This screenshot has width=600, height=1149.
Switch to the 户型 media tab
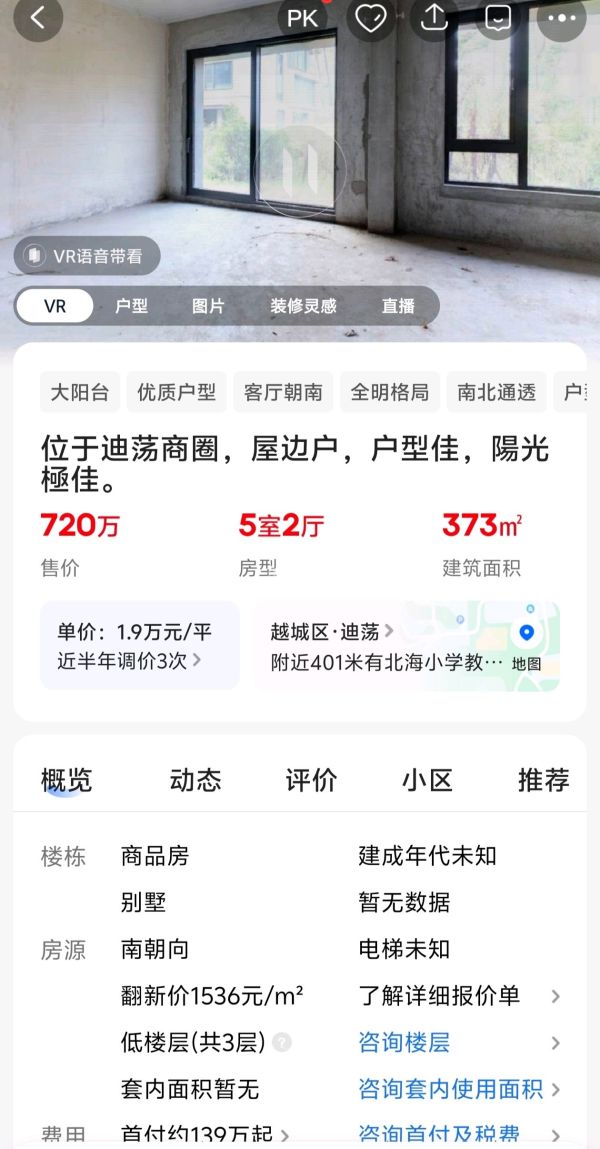coord(131,306)
